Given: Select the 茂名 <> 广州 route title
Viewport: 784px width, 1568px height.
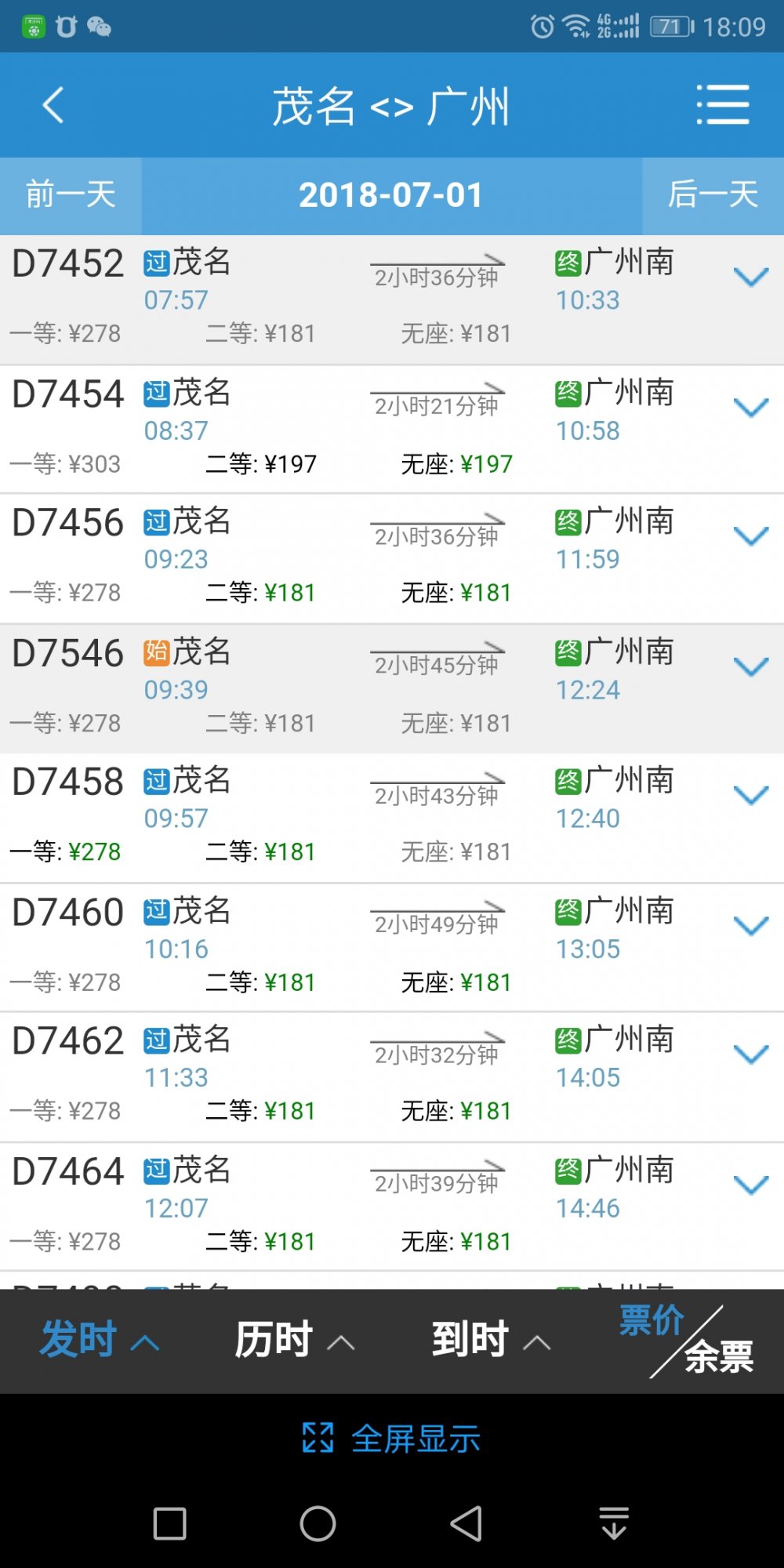Looking at the screenshot, I should point(392,104).
